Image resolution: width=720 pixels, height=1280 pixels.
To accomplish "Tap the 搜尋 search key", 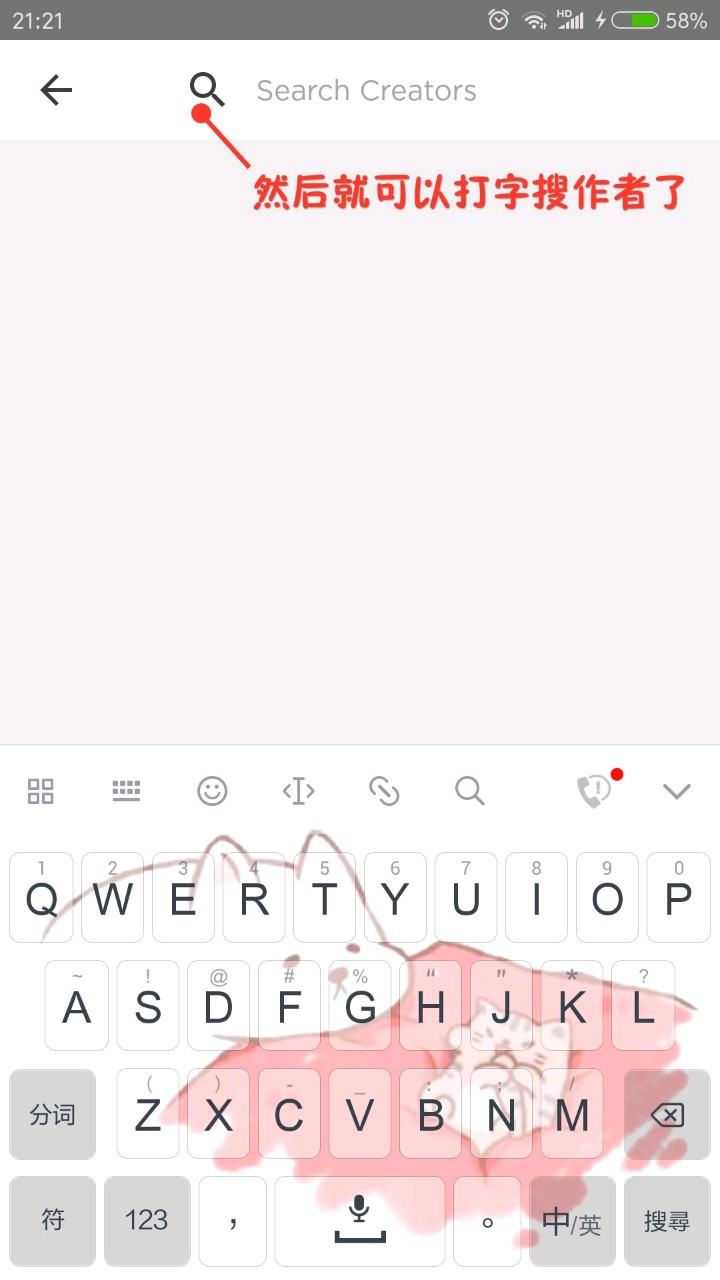I will tap(667, 1220).
